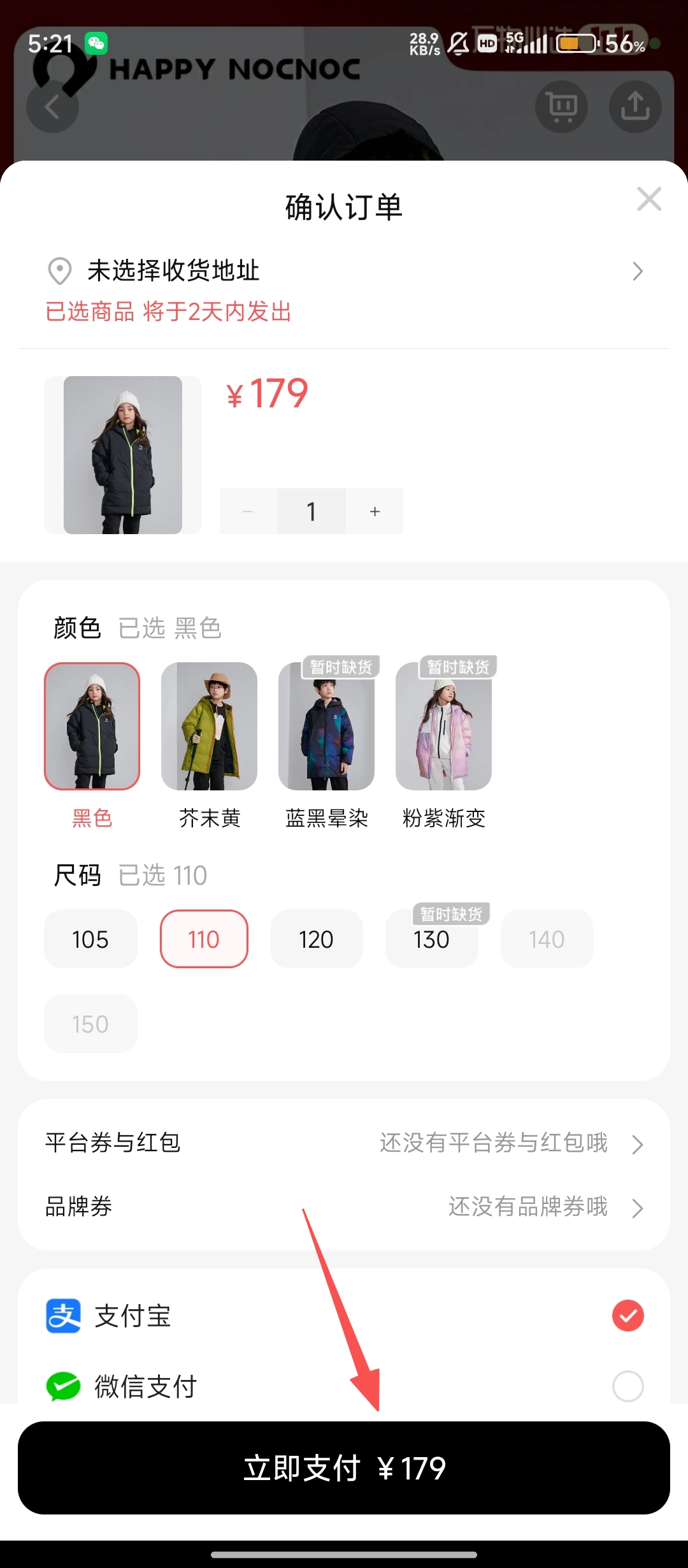Tap 立即支付 ¥179 to pay now
This screenshot has height=1568, width=688.
(344, 1468)
